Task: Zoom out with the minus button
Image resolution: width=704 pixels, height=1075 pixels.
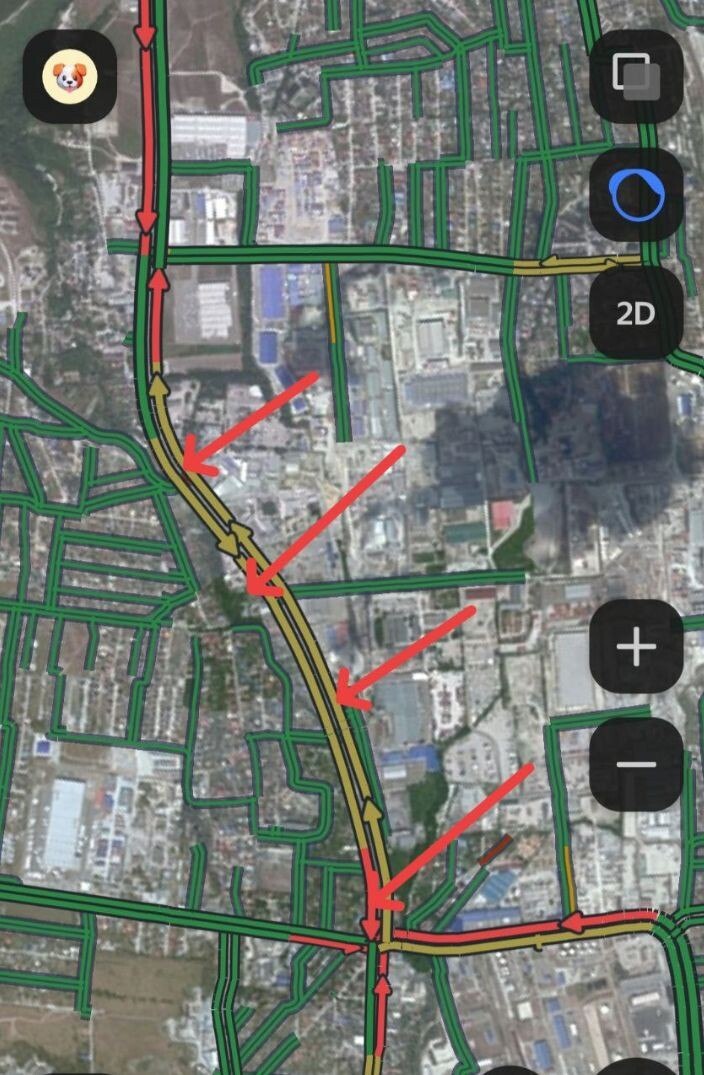Action: point(636,765)
